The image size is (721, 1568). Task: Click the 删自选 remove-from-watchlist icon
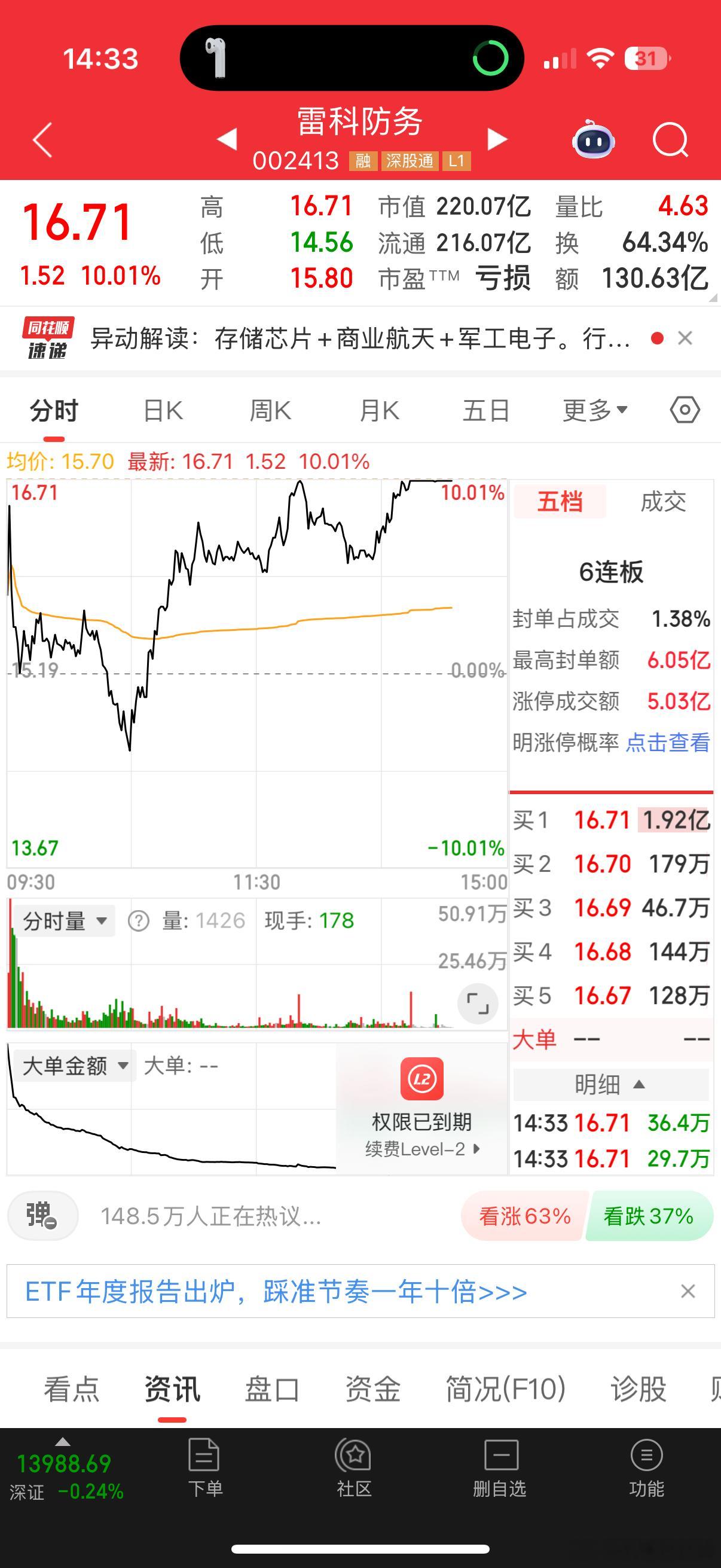tap(500, 1467)
